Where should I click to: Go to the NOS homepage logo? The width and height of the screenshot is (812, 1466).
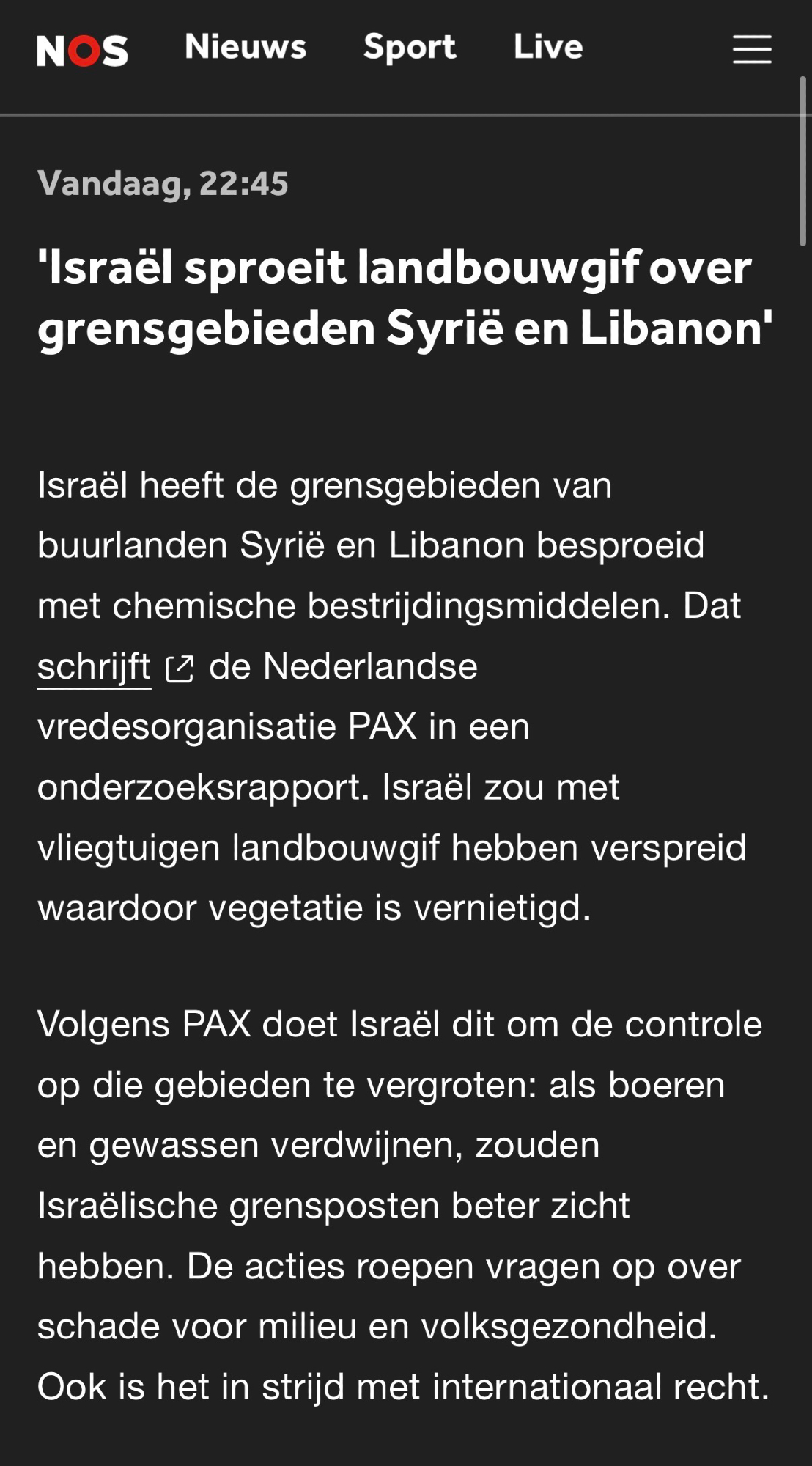[82, 50]
